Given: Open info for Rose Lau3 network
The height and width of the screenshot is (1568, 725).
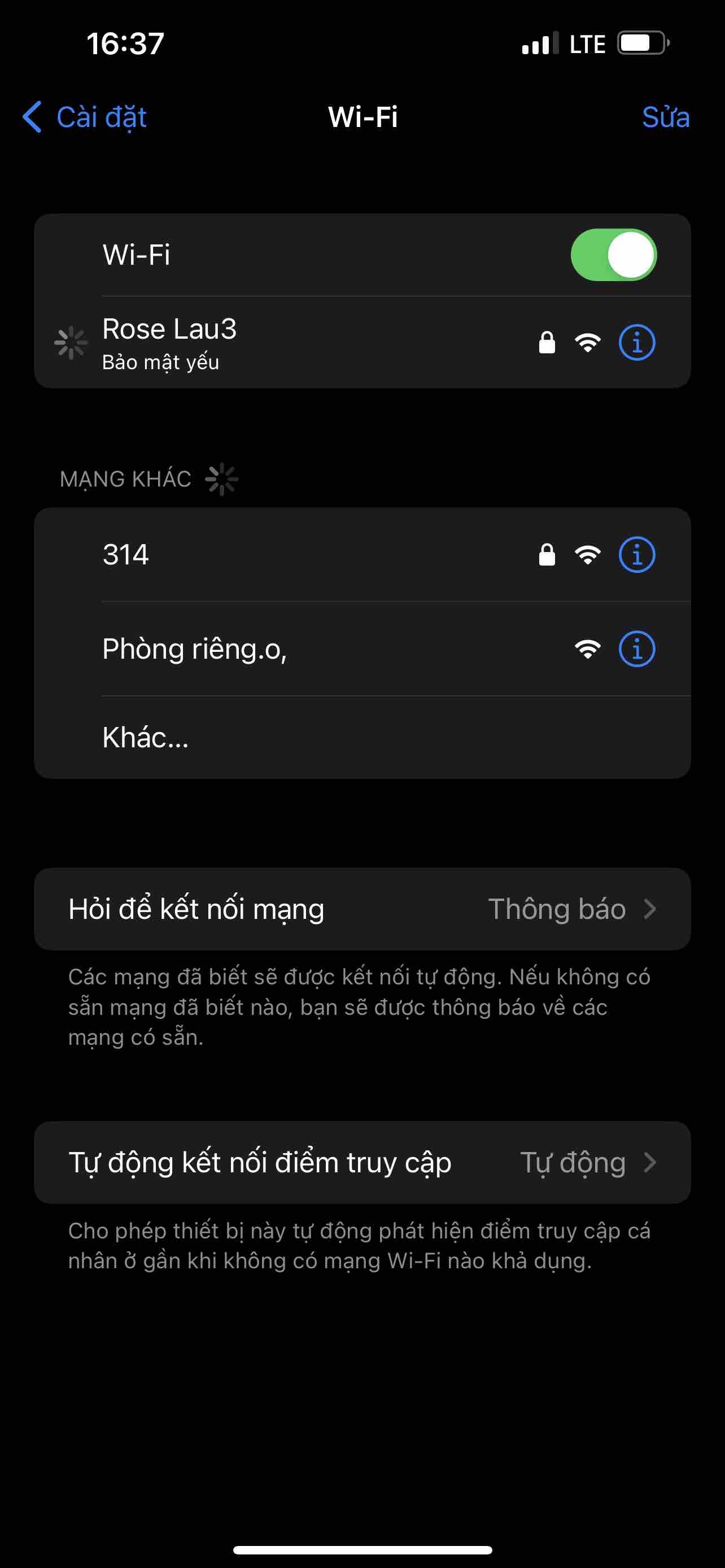Looking at the screenshot, I should [x=636, y=343].
